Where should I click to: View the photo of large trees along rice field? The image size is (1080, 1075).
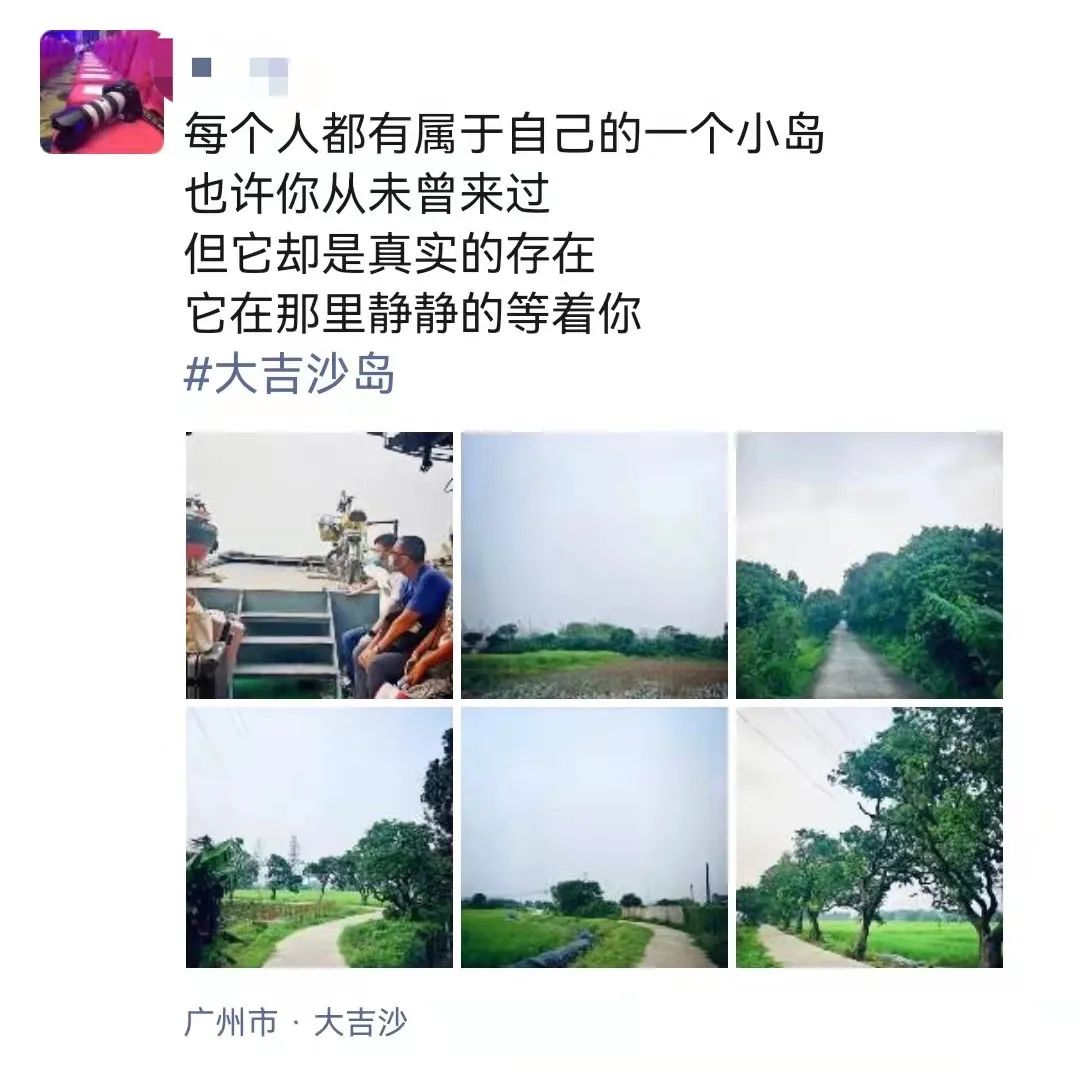[x=869, y=838]
